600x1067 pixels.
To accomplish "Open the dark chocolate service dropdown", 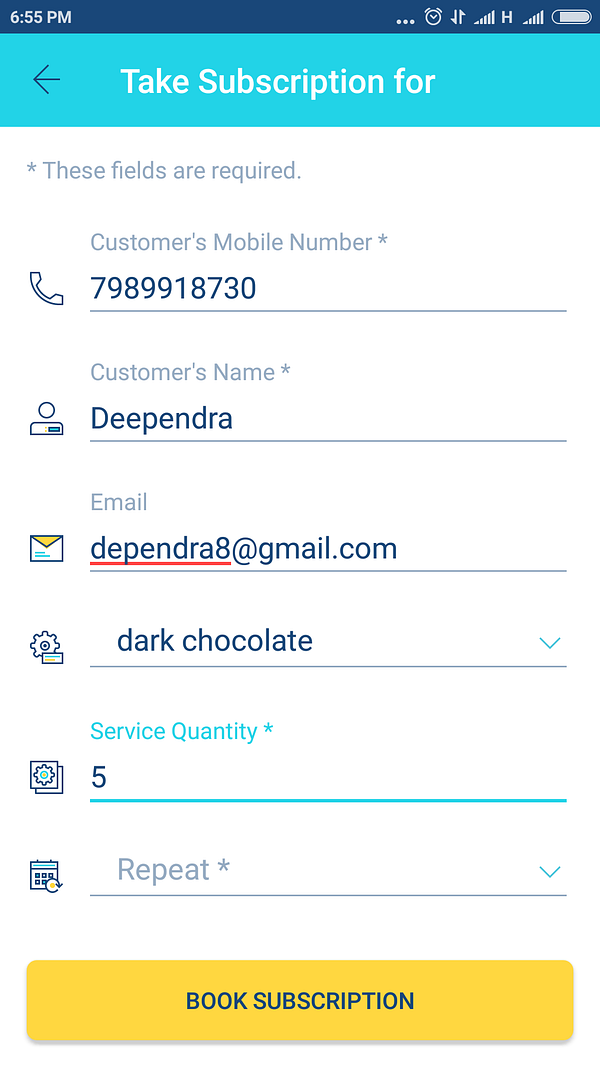I will pyautogui.click(x=327, y=641).
